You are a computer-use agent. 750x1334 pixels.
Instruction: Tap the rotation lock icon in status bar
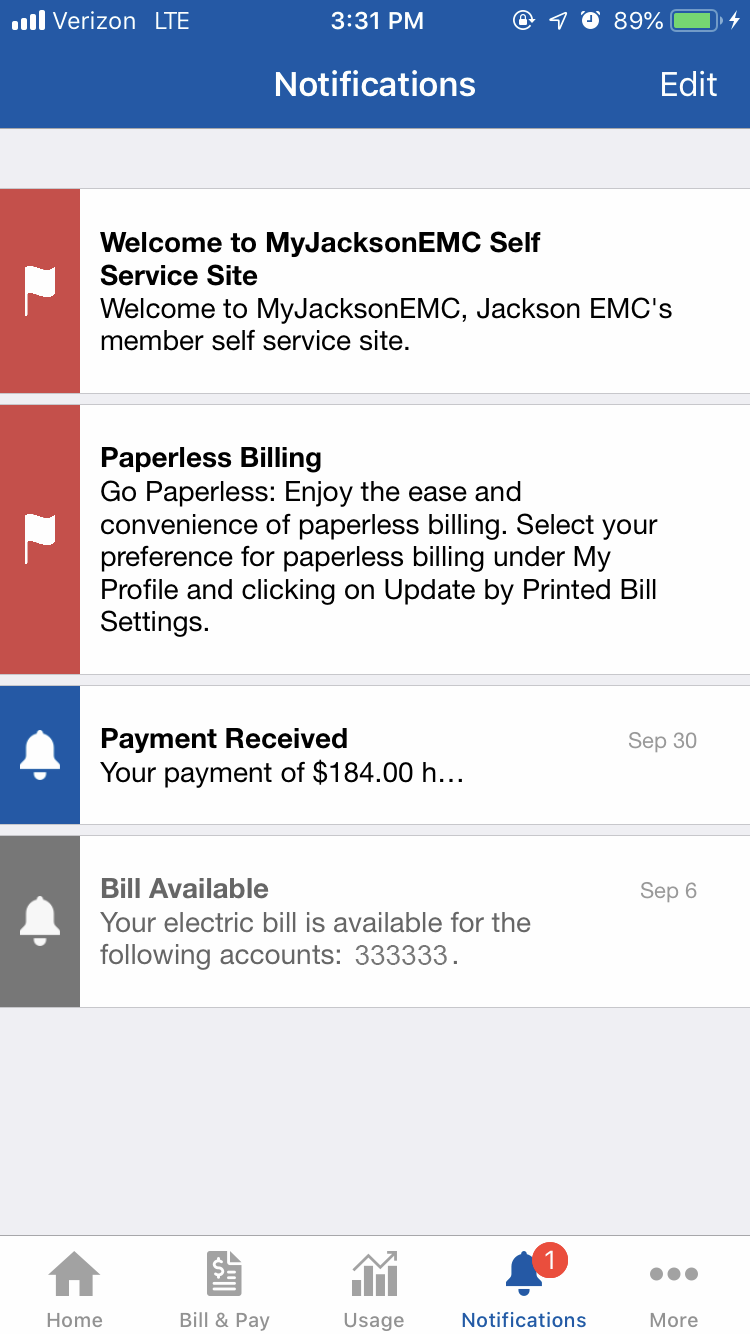(x=524, y=19)
